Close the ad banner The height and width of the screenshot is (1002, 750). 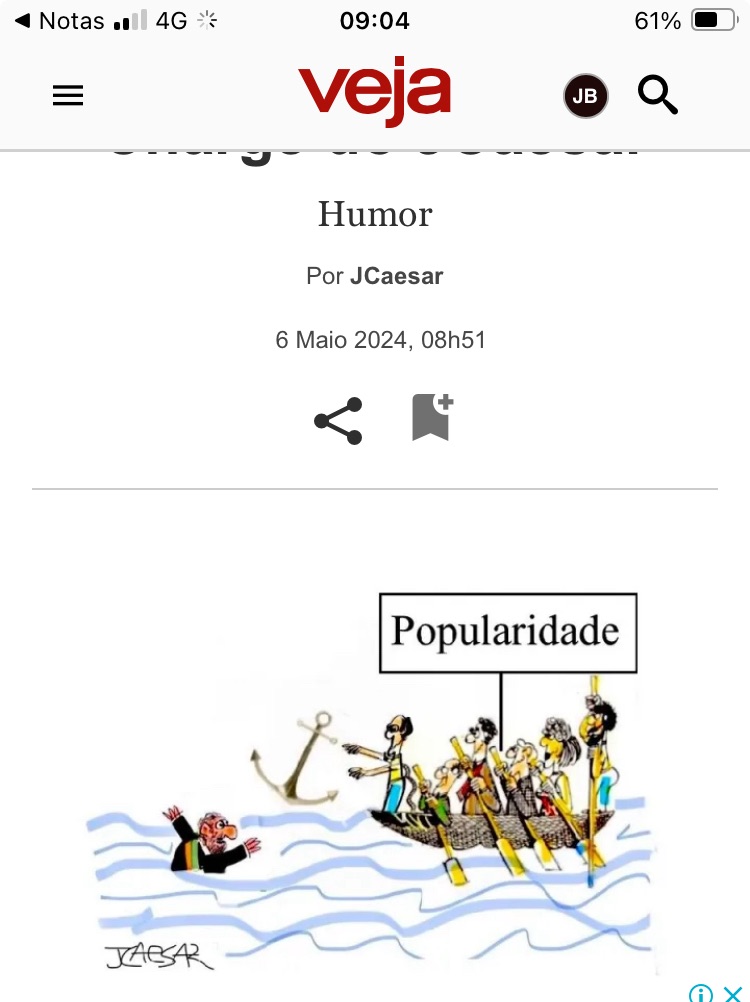click(732, 993)
